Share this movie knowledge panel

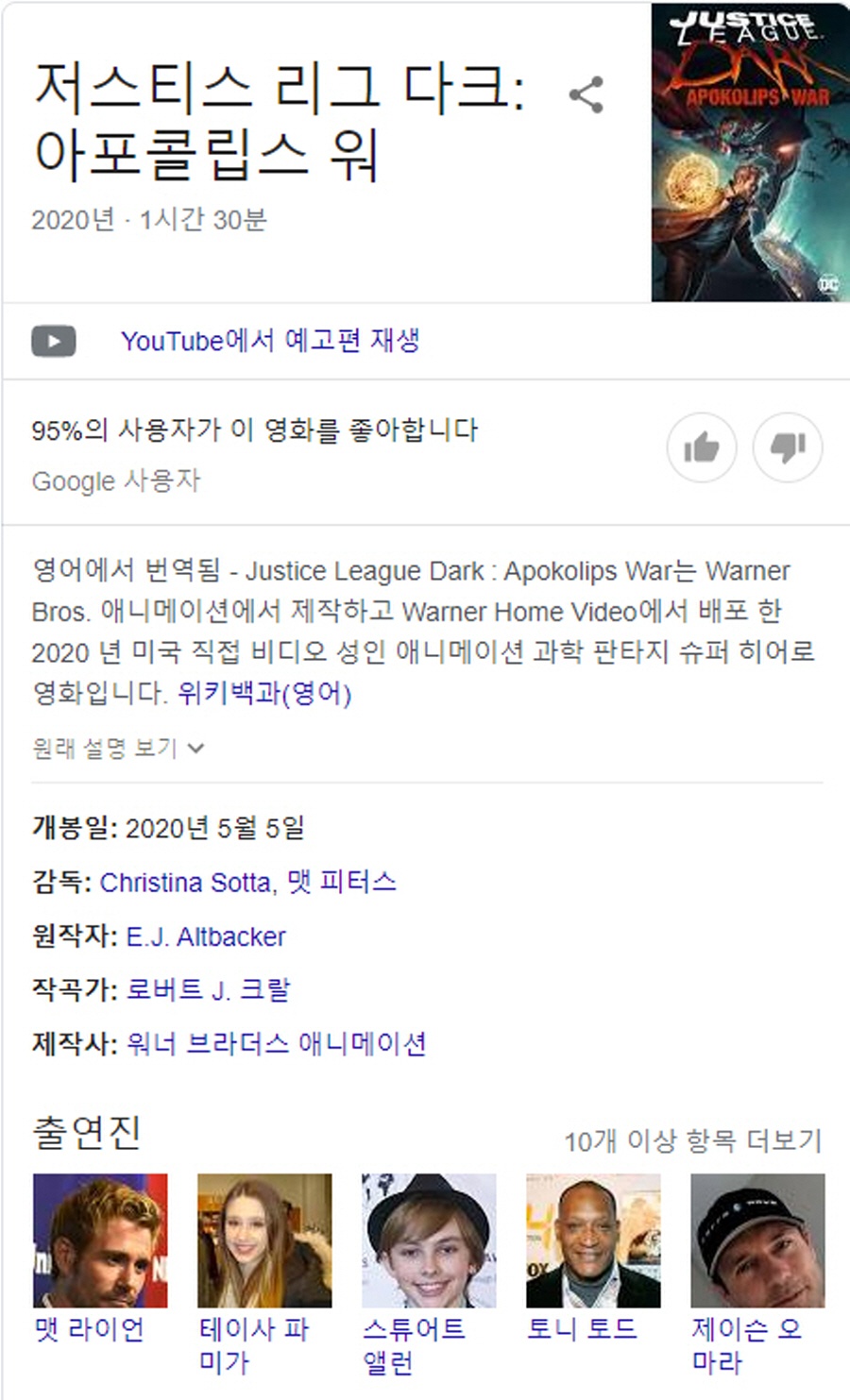[x=586, y=95]
